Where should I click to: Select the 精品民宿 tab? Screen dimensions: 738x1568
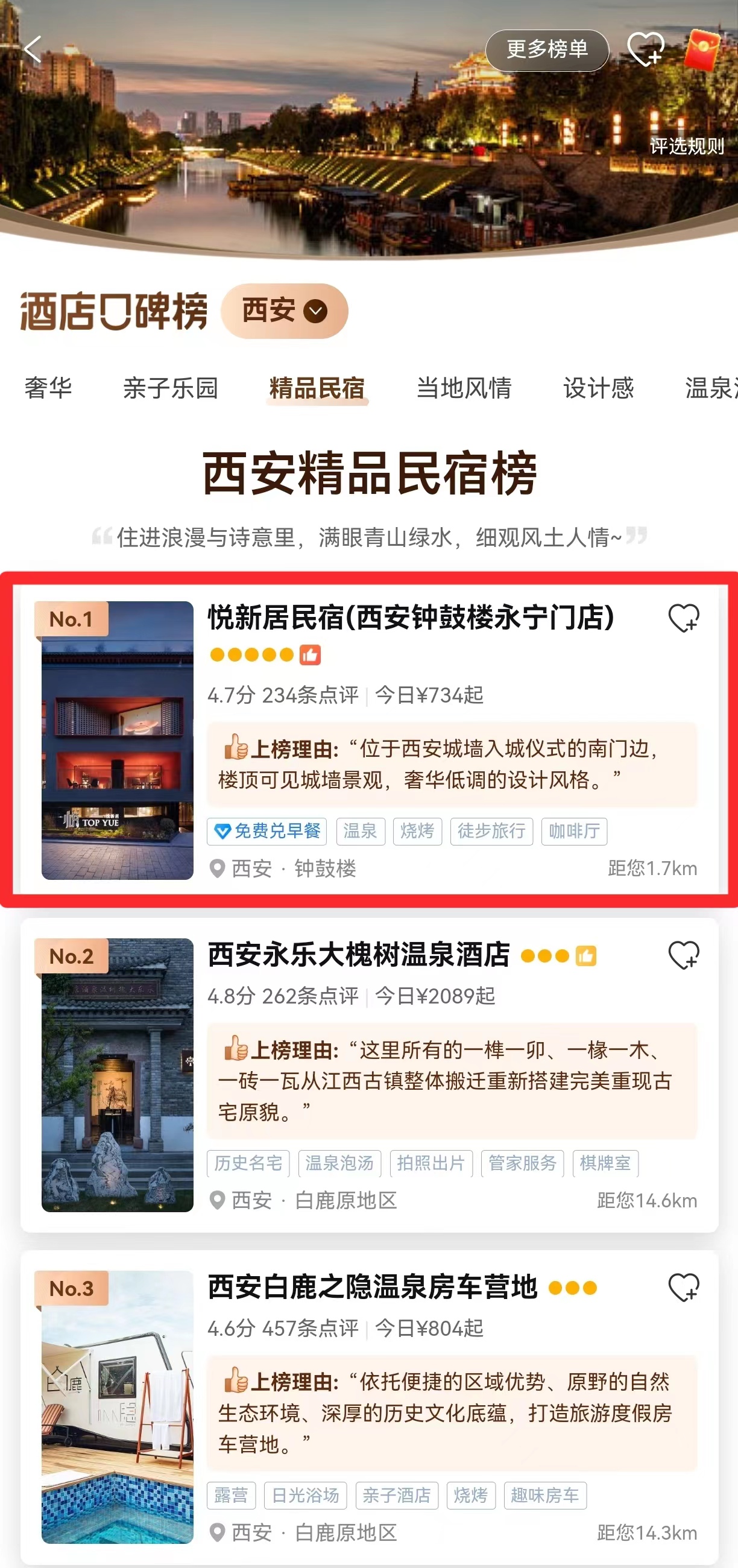coord(317,388)
